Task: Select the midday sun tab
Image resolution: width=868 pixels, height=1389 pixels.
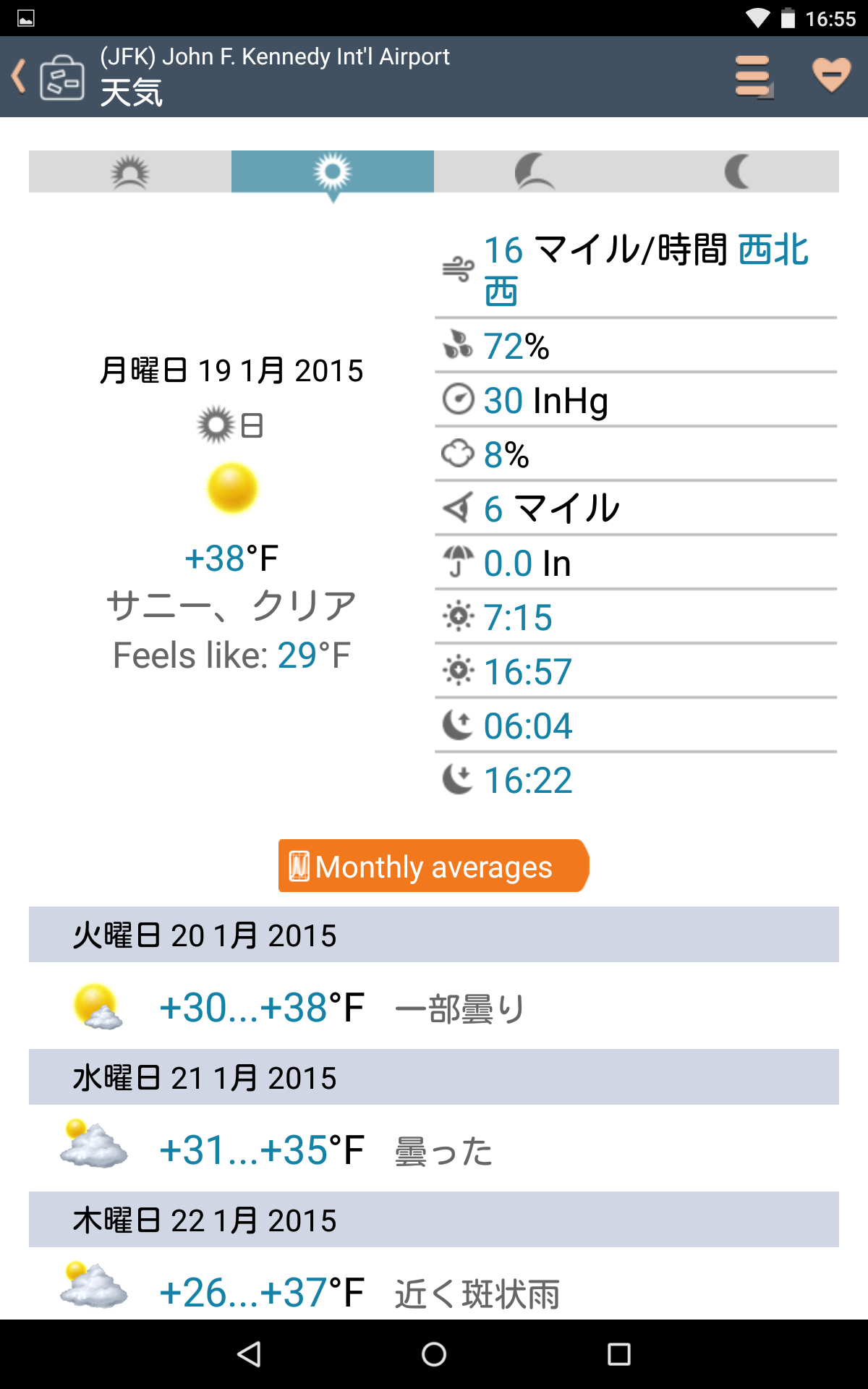Action: [x=333, y=172]
